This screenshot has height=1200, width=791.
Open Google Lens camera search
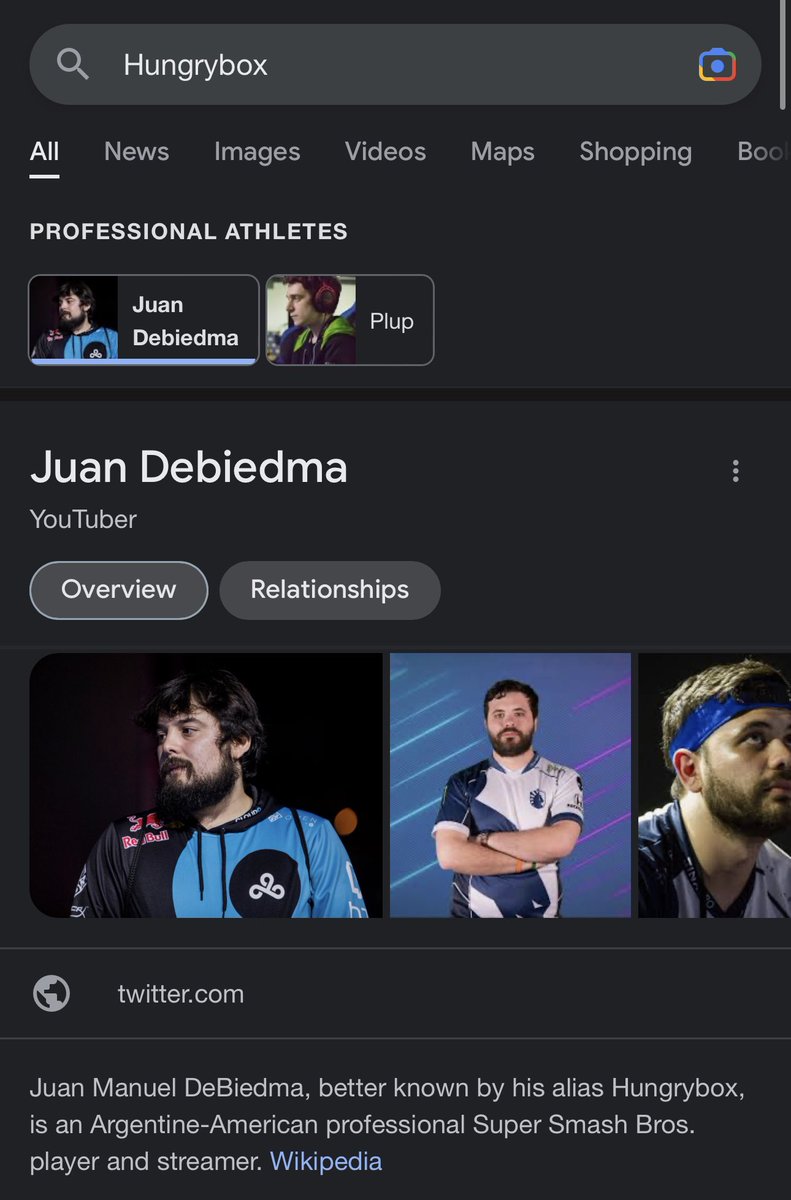point(717,66)
